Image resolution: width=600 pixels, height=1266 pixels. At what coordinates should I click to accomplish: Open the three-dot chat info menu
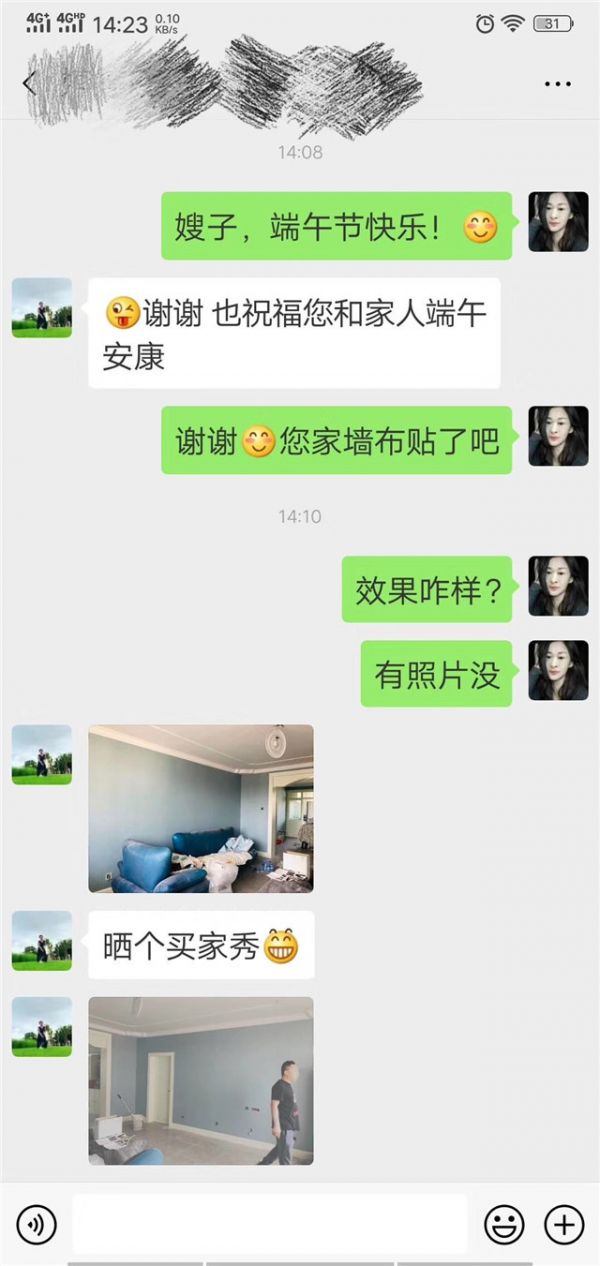point(558,84)
